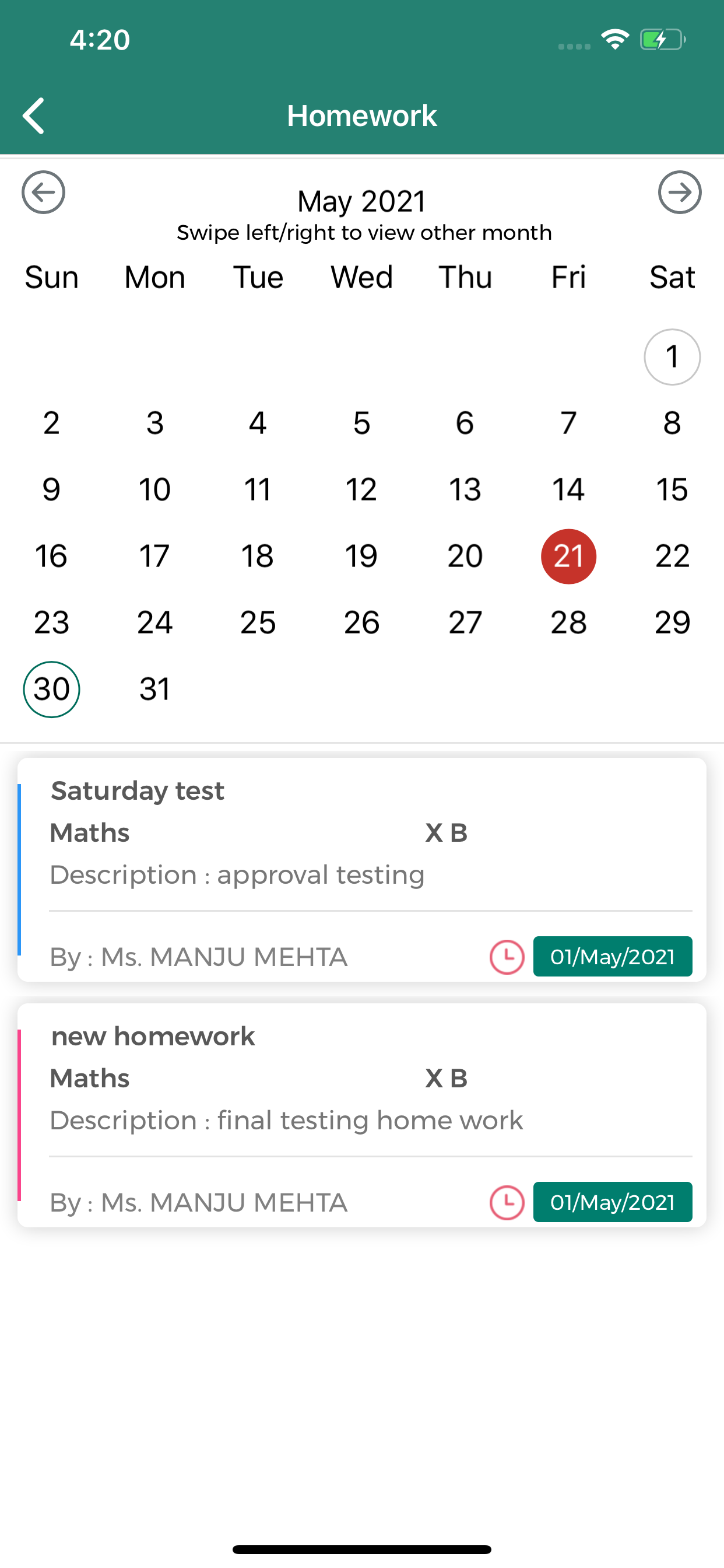Tap the Sun day header
This screenshot has width=724, height=1568.
(51, 278)
